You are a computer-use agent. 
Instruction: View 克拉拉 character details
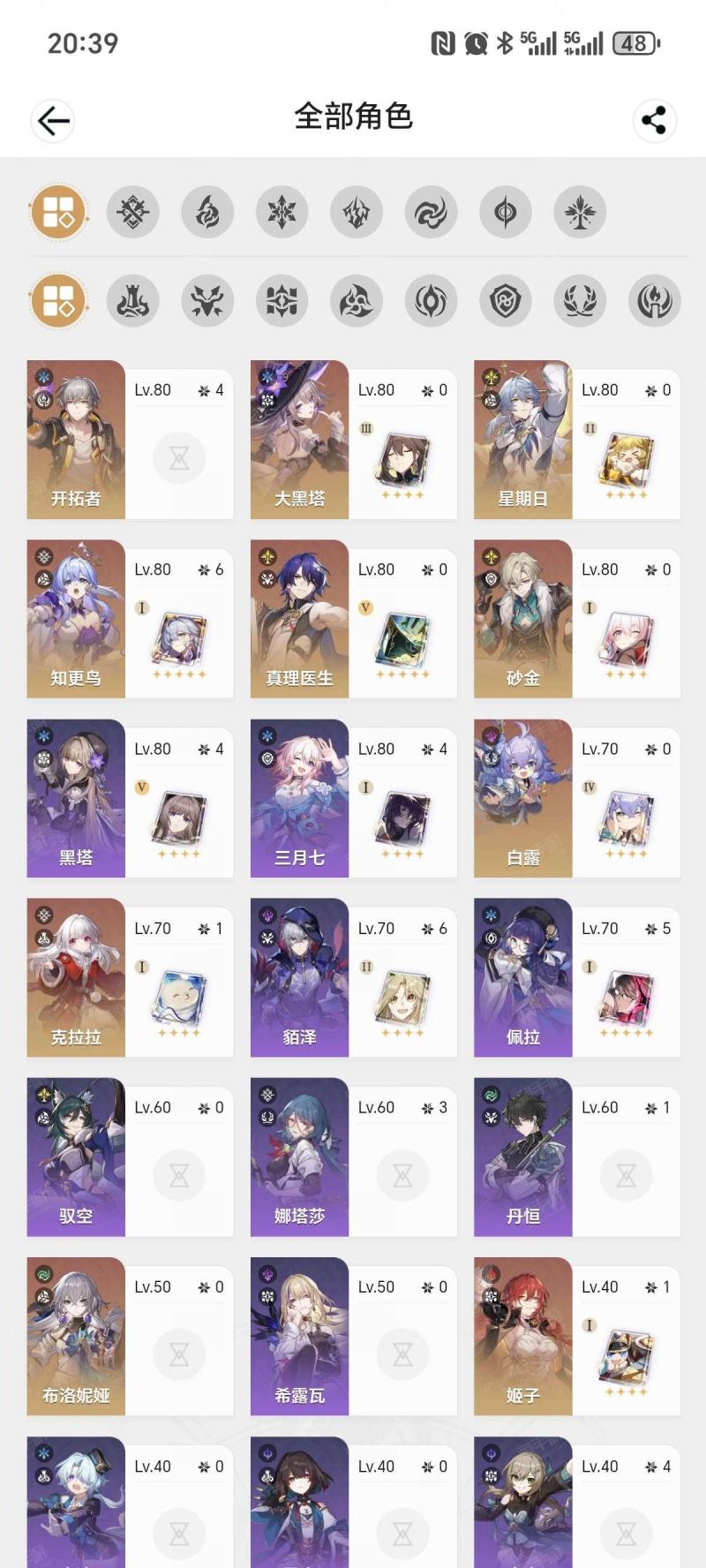tap(130, 977)
